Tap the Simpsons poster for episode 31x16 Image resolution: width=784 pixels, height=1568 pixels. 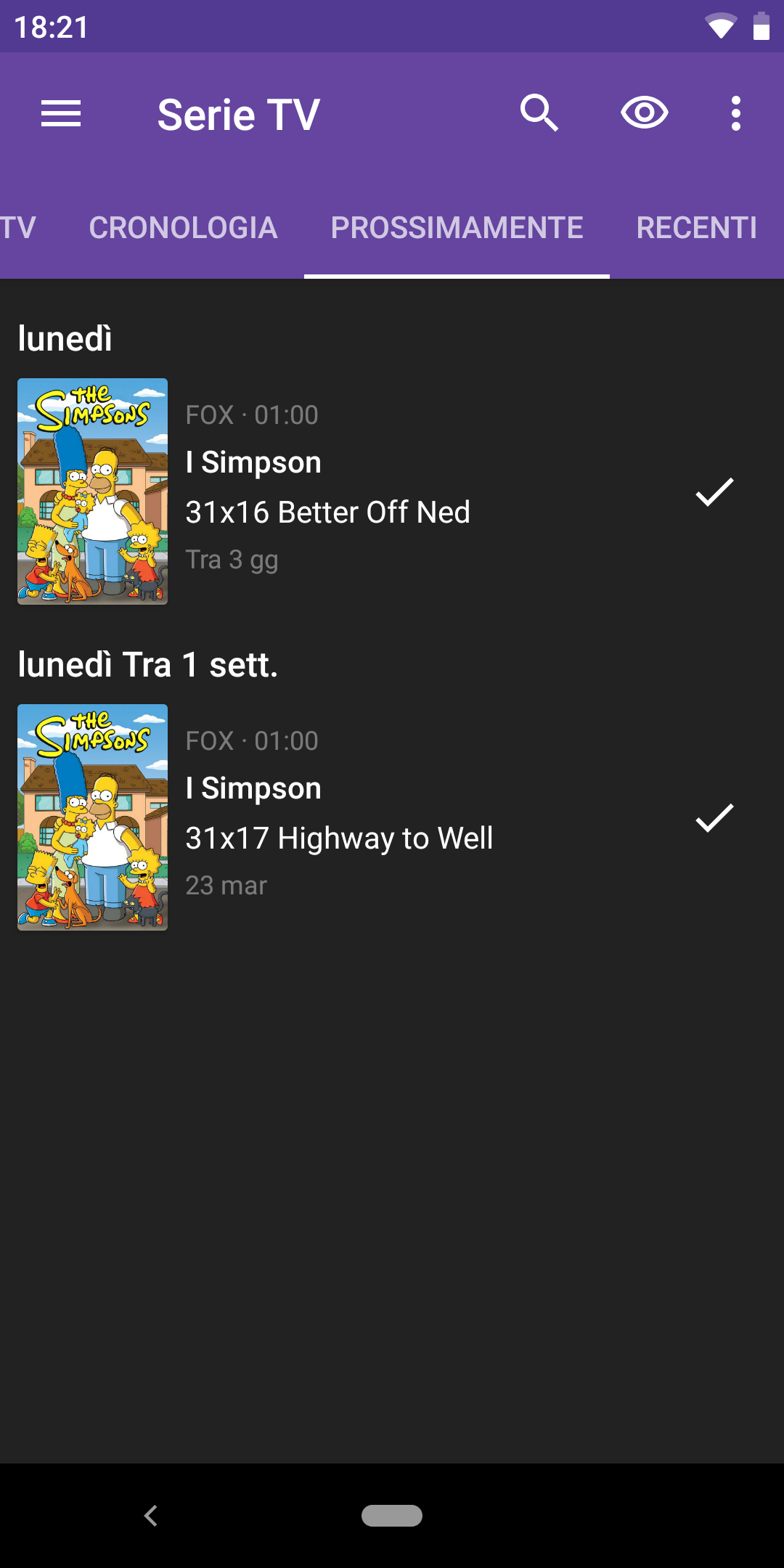(92, 491)
